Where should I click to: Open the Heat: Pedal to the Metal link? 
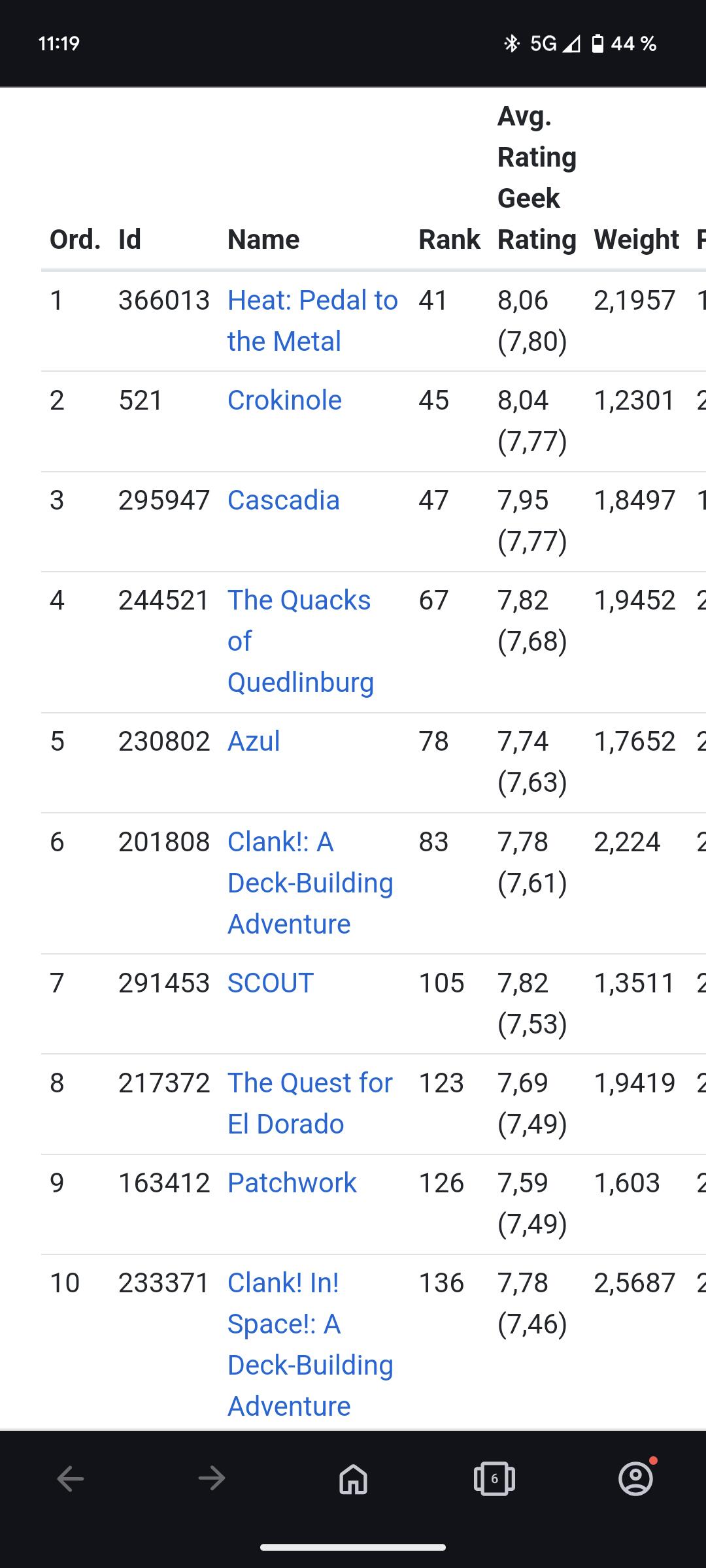[312, 321]
